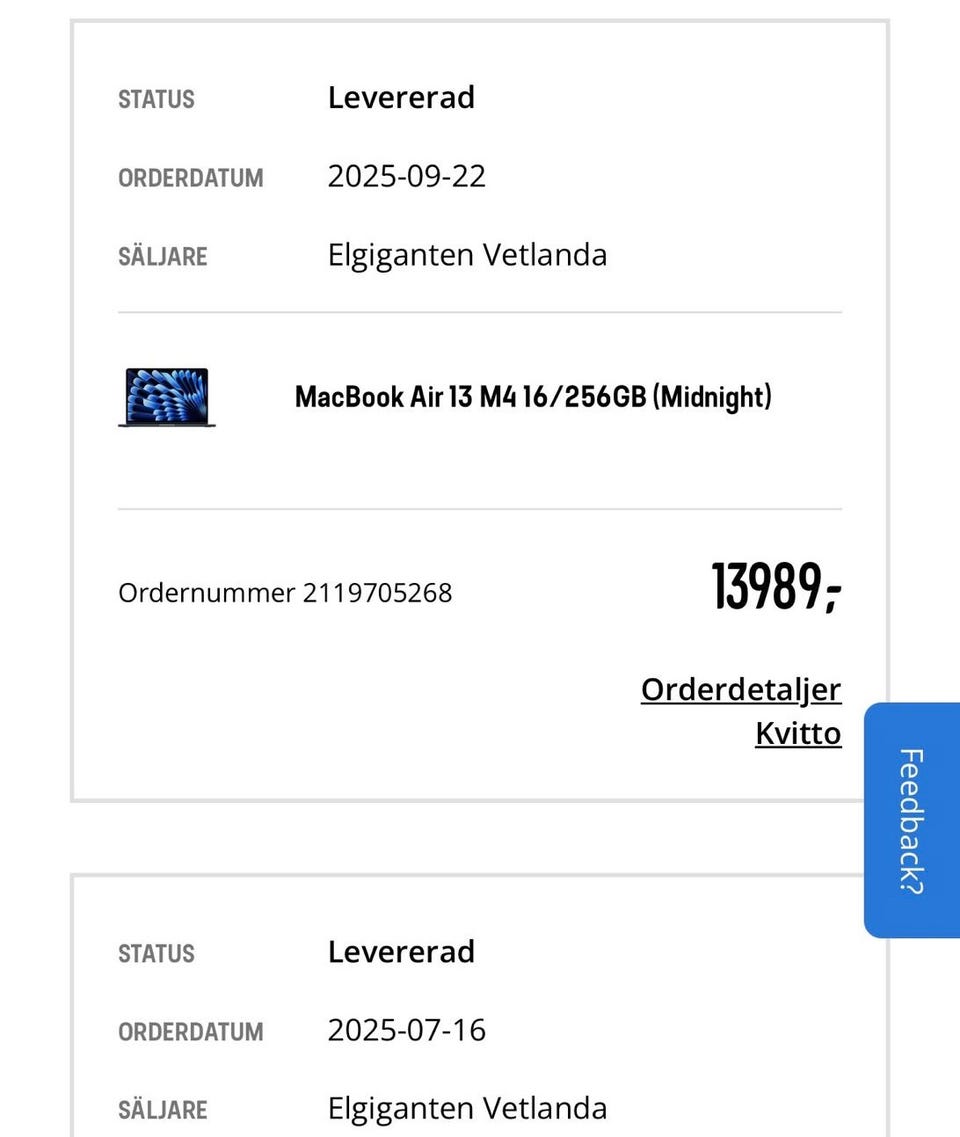This screenshot has height=1137, width=960.
Task: Open Orderdetaljer for order 2119705268
Action: pyautogui.click(x=740, y=689)
